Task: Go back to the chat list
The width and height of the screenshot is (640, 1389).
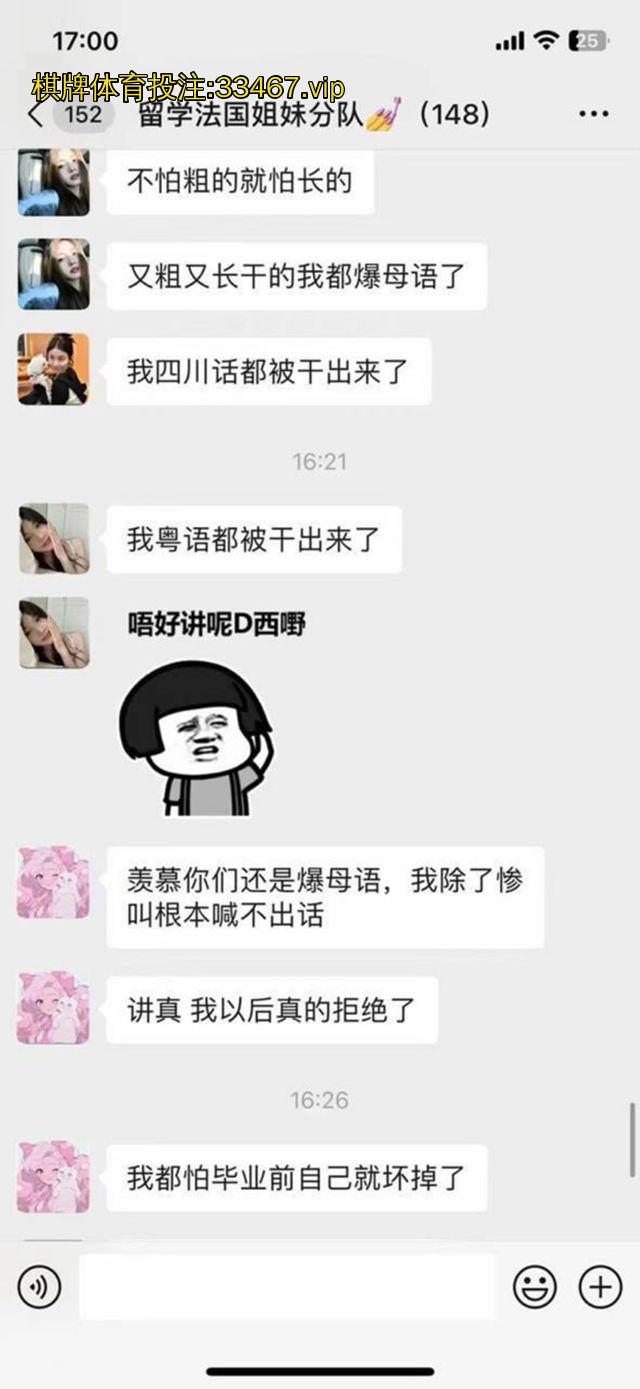Action: click(36, 114)
